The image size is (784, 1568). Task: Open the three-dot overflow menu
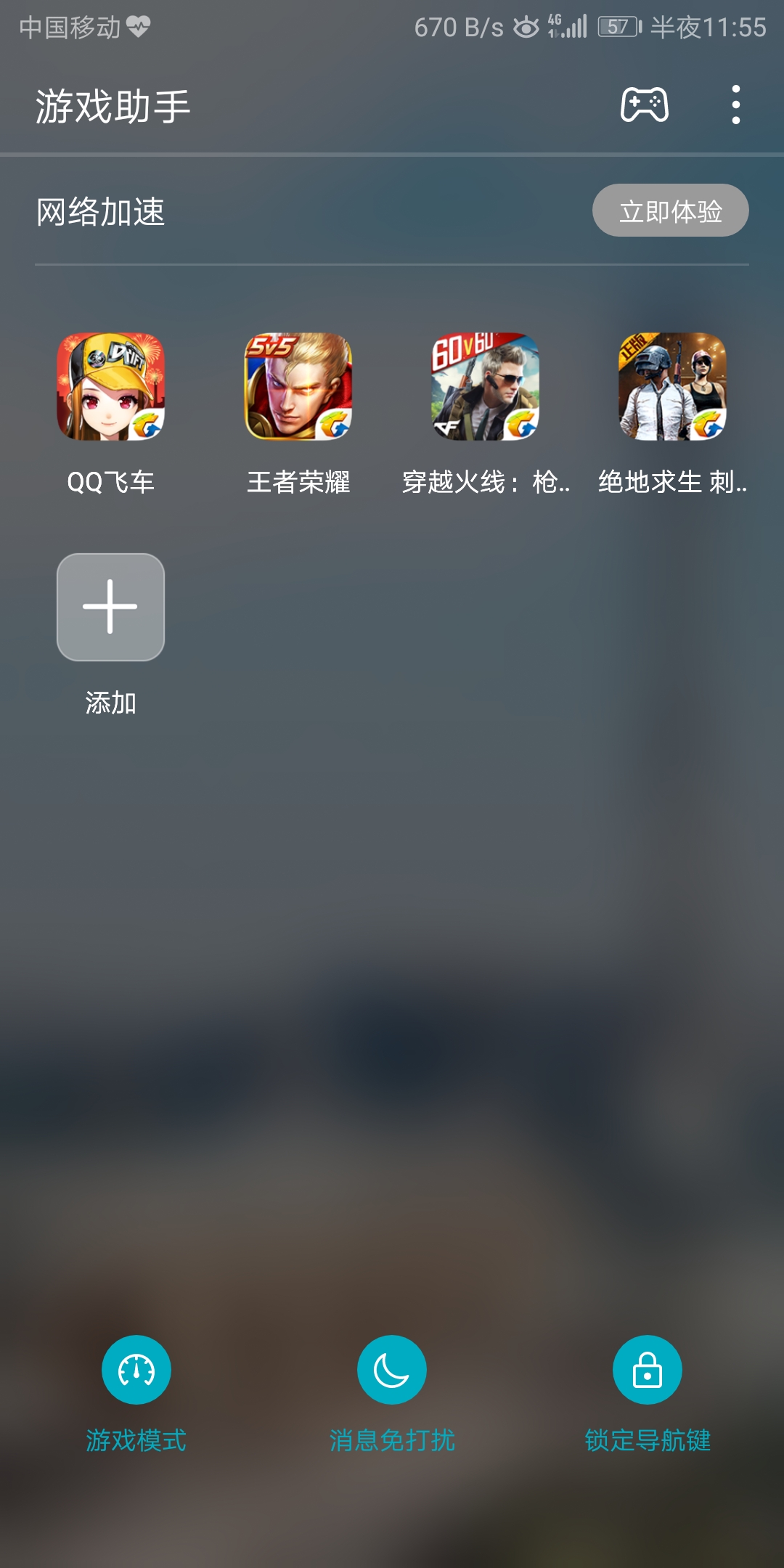(x=735, y=105)
